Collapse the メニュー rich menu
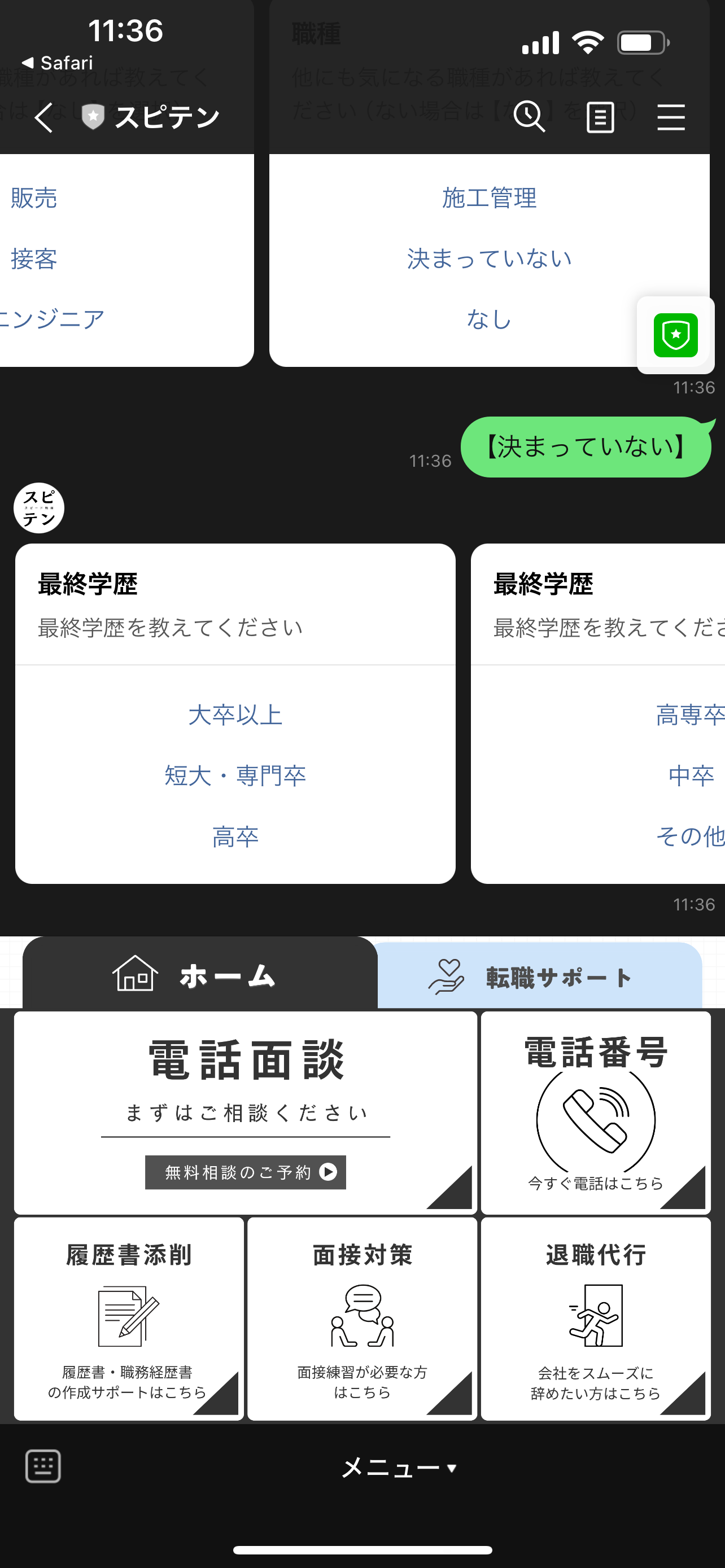This screenshot has height=1568, width=725. 399,1468
